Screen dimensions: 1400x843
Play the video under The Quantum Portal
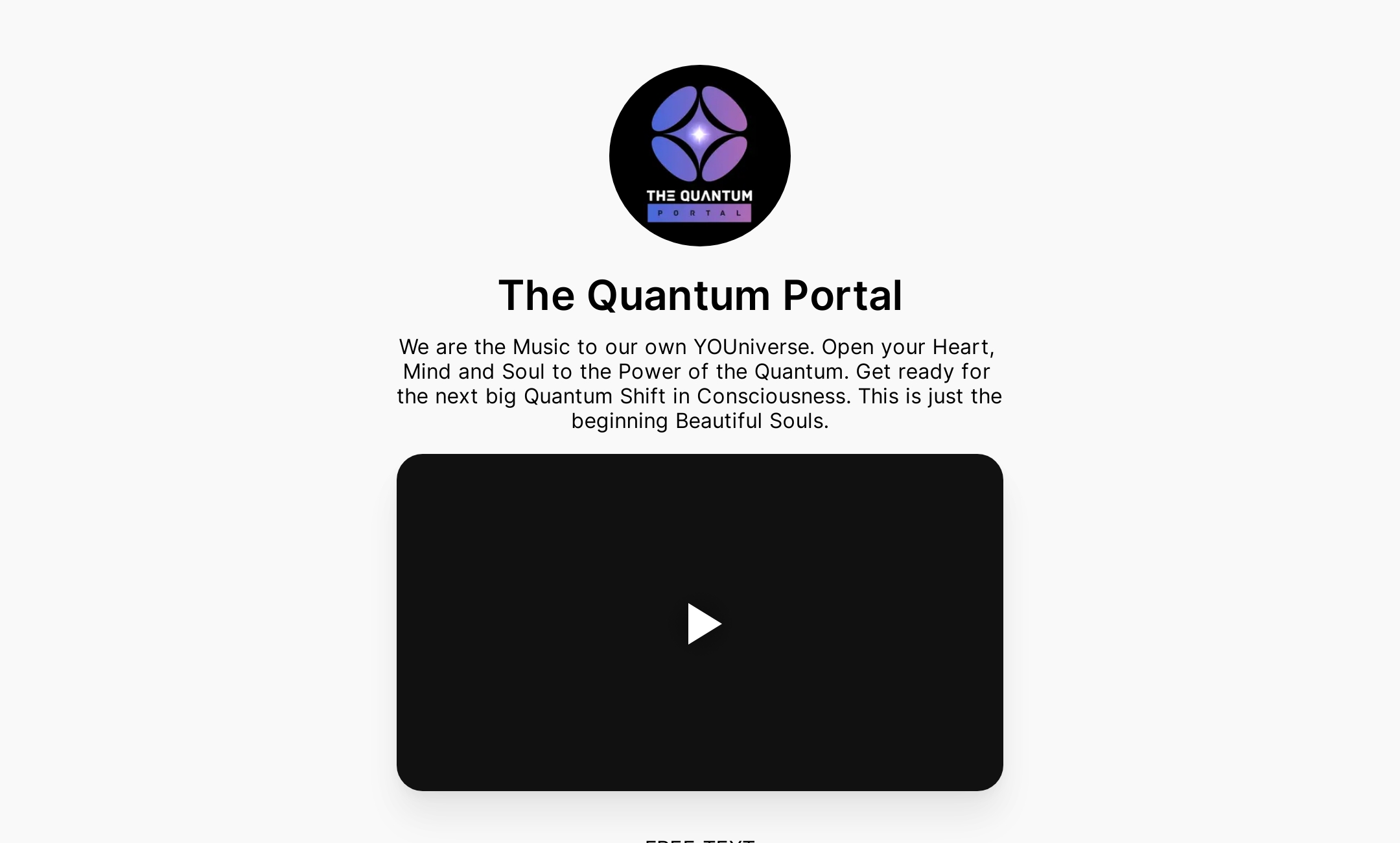(703, 623)
